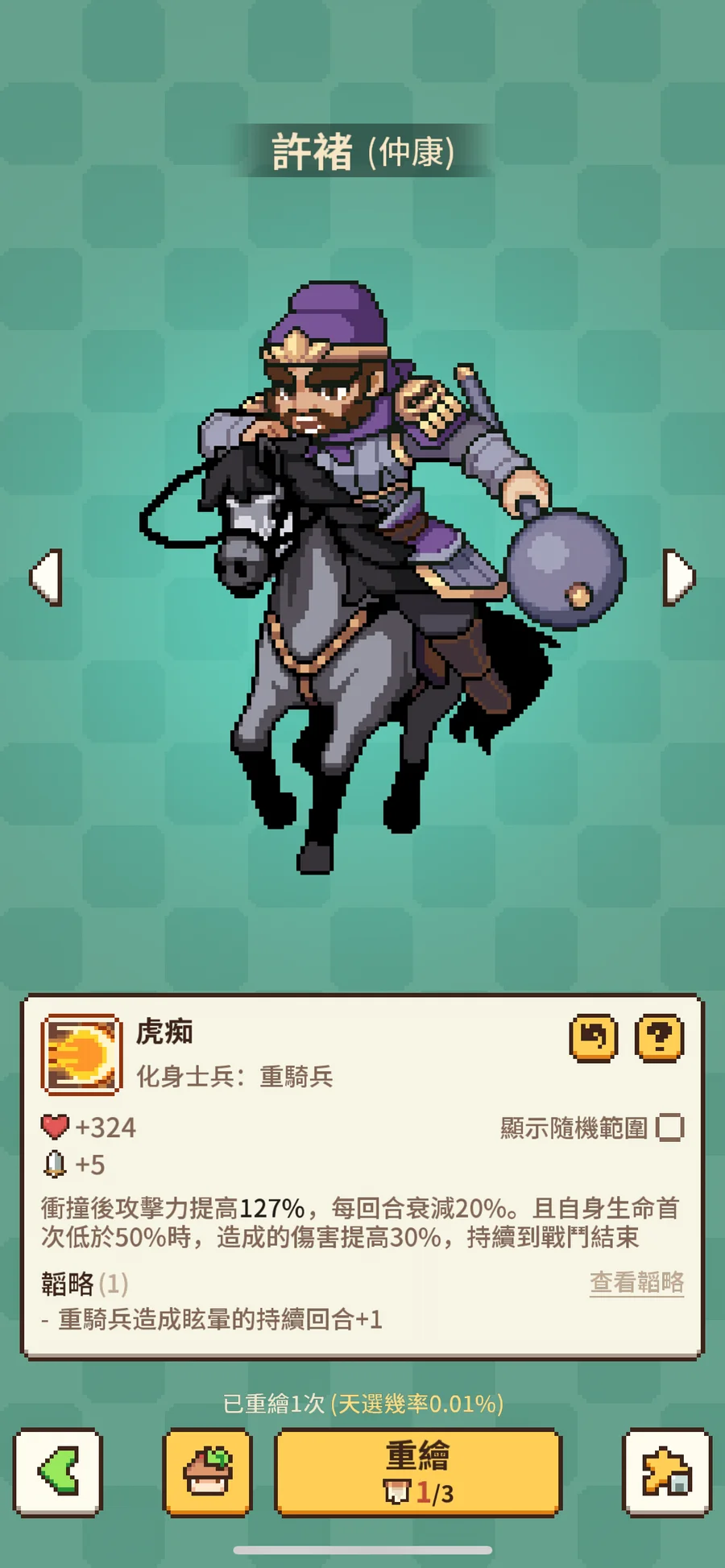
Task: Enable the 顯示隨機範圍 checkbox
Action: [x=669, y=1127]
